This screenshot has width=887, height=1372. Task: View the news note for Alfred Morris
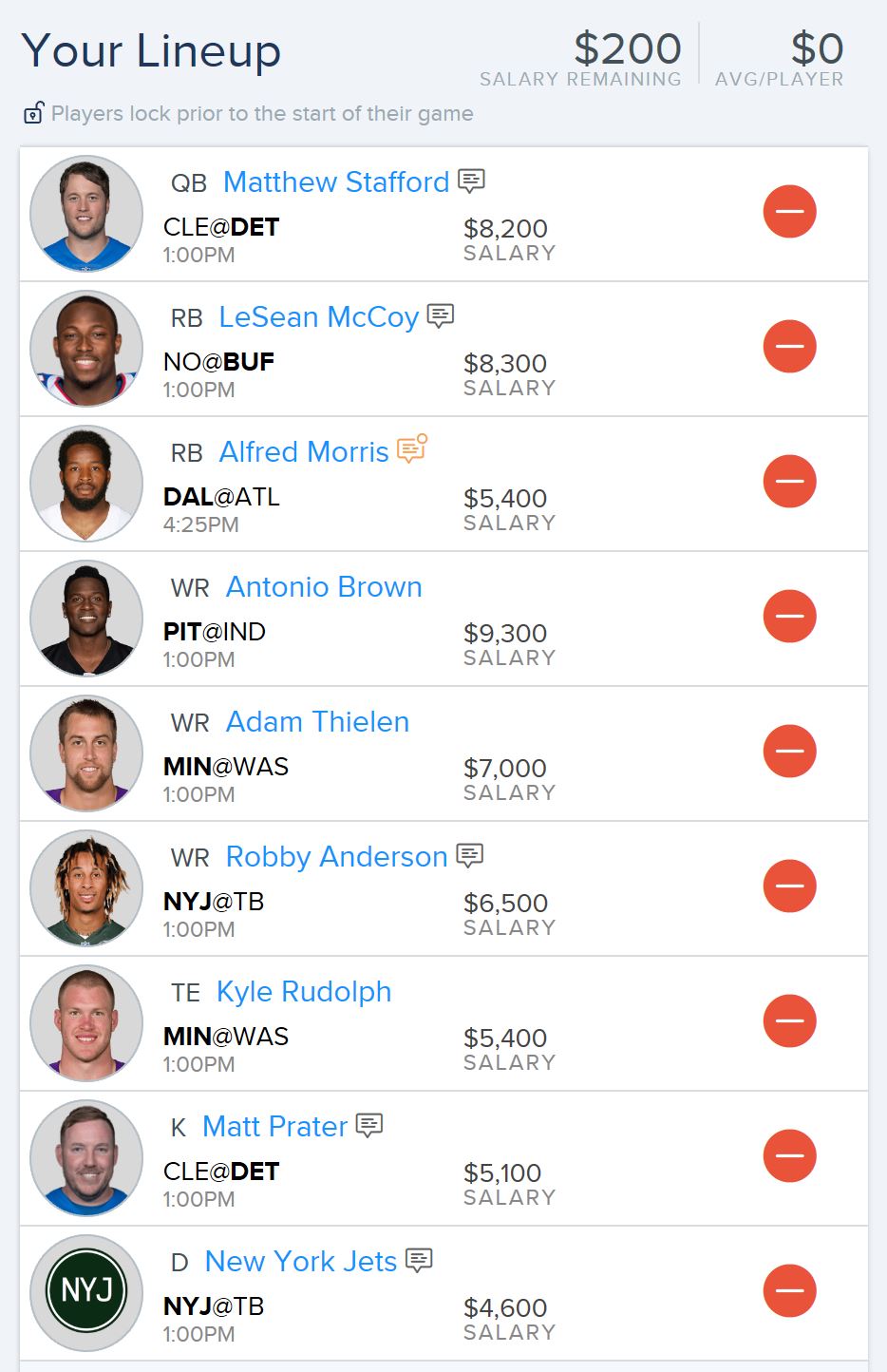click(412, 448)
